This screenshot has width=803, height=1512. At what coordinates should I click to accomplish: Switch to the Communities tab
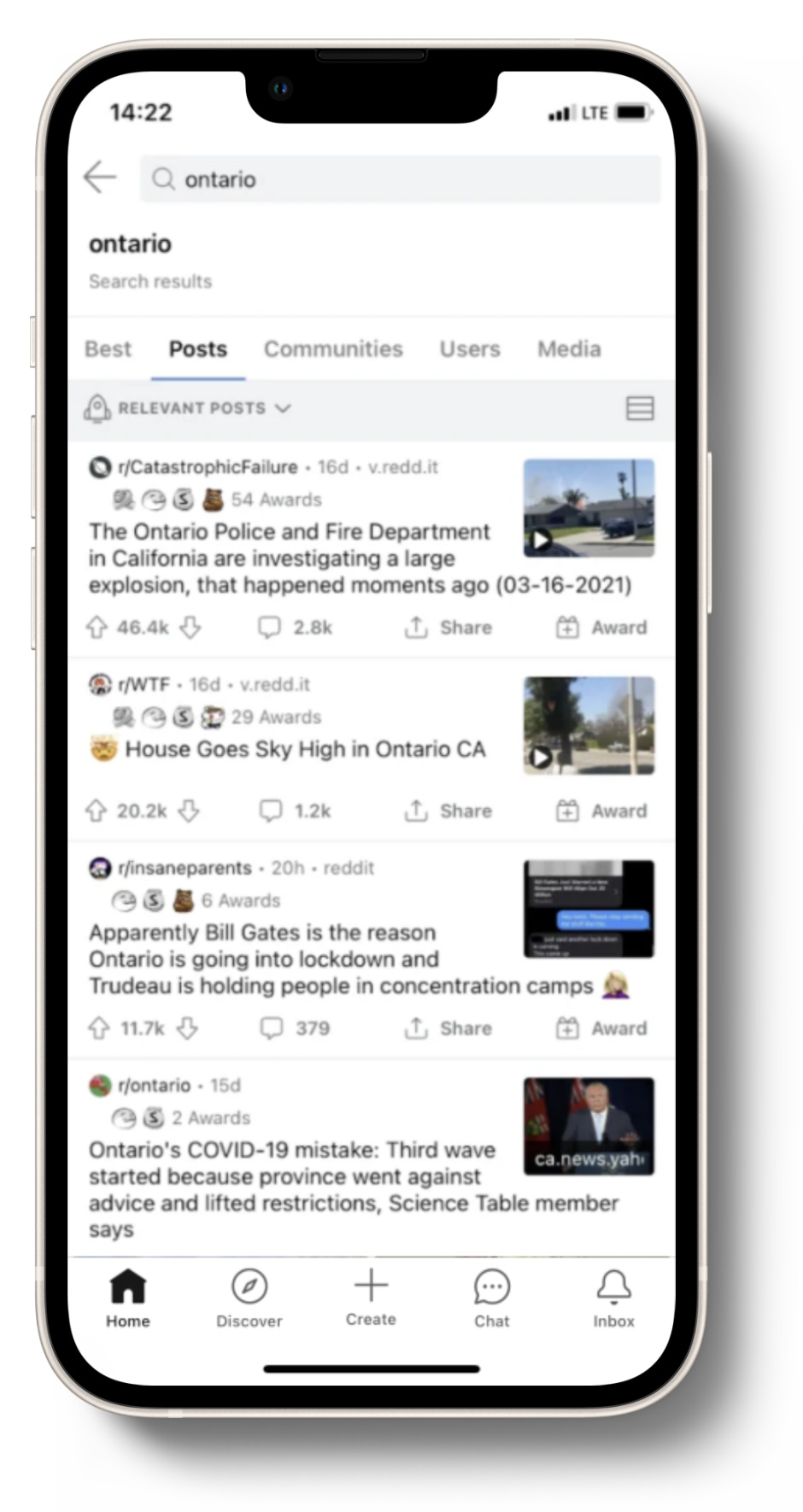point(332,349)
